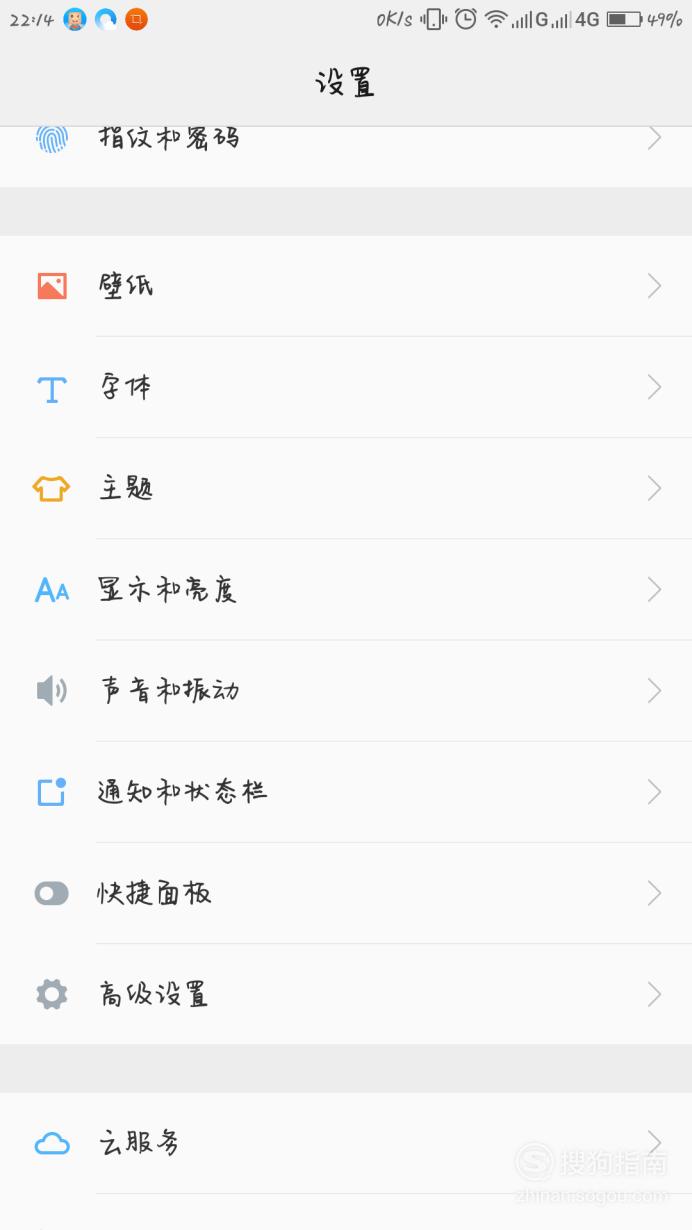Open the 快捷面板 quick panel settings
Image resolution: width=692 pixels, height=1230 pixels.
tap(346, 893)
